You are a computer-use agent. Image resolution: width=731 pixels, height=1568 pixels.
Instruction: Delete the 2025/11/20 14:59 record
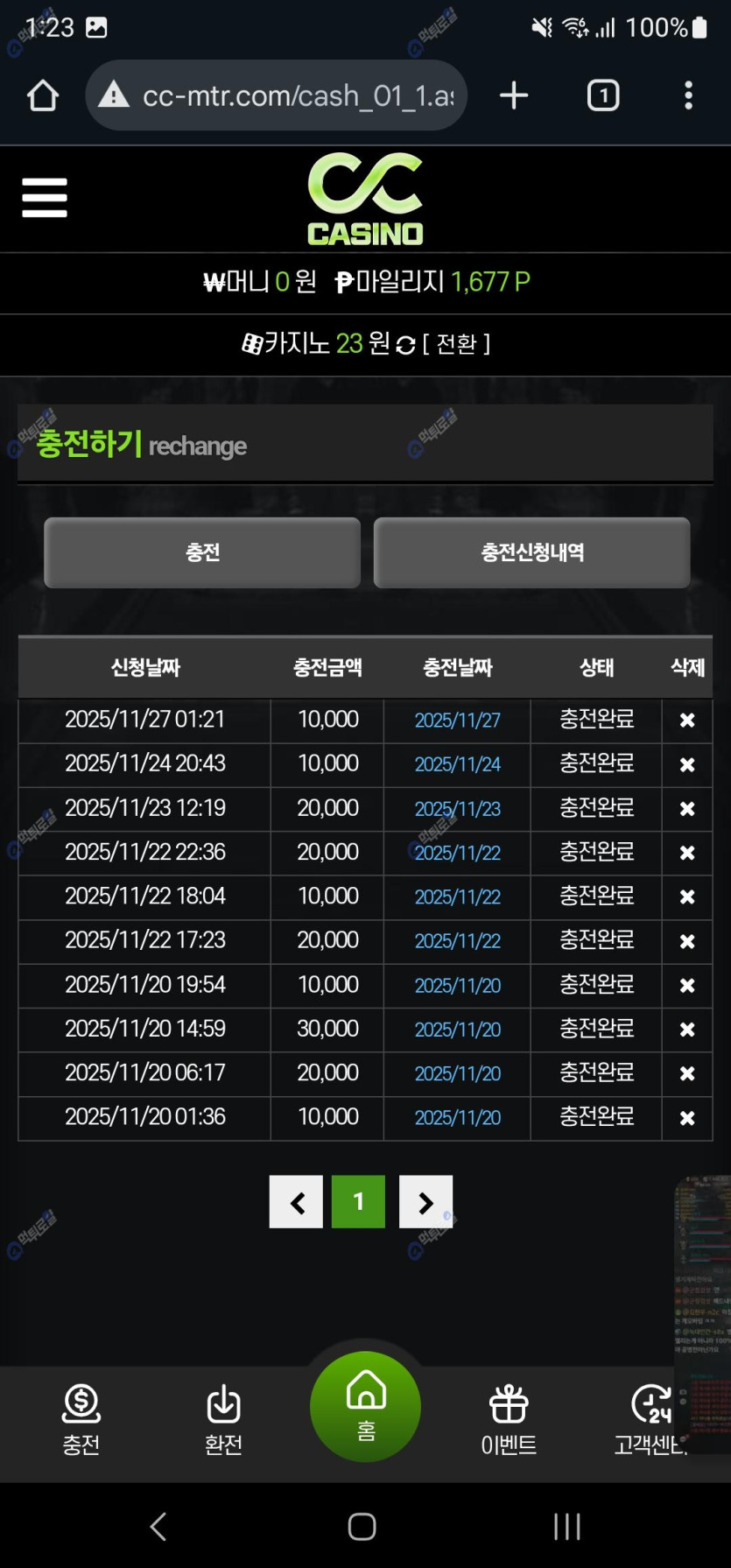click(687, 1030)
